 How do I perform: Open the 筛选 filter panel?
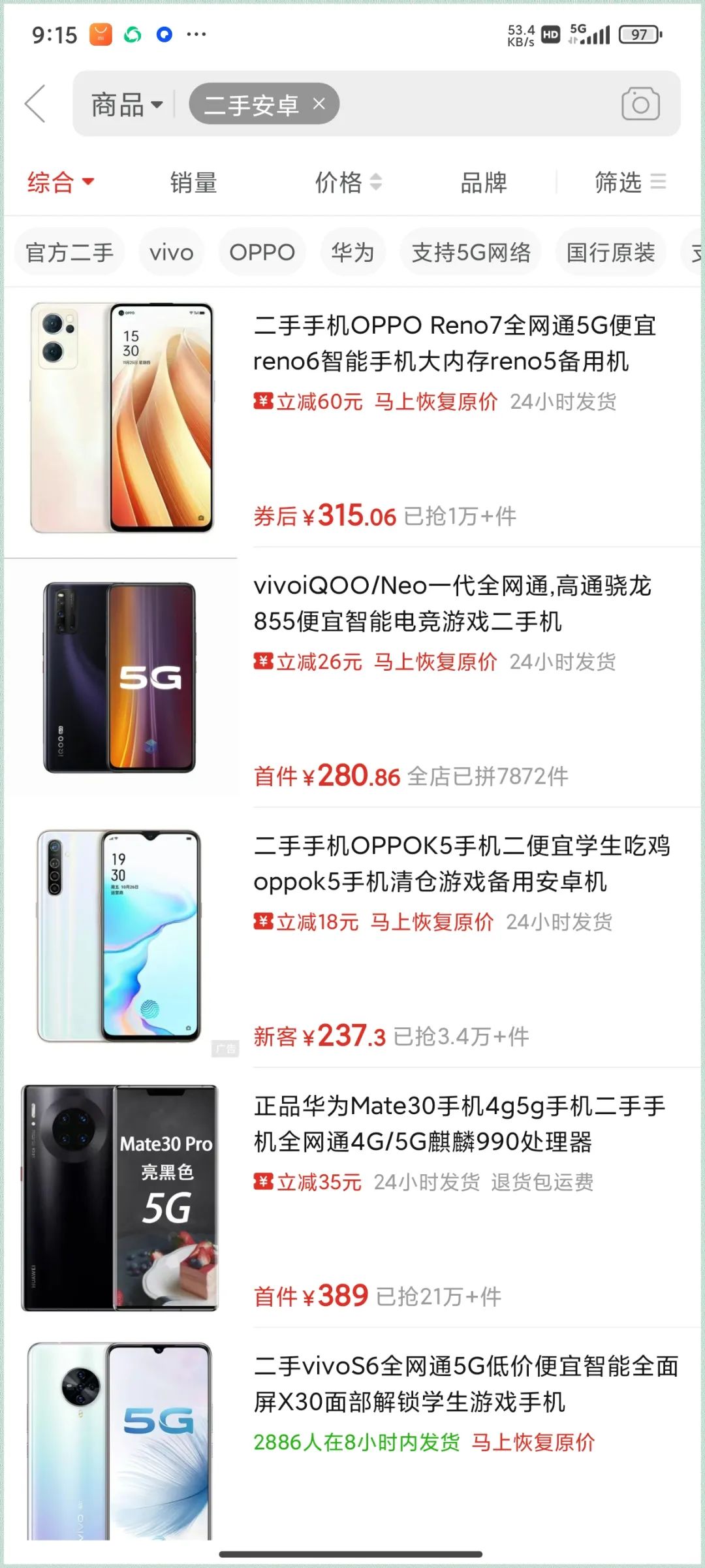pyautogui.click(x=630, y=182)
